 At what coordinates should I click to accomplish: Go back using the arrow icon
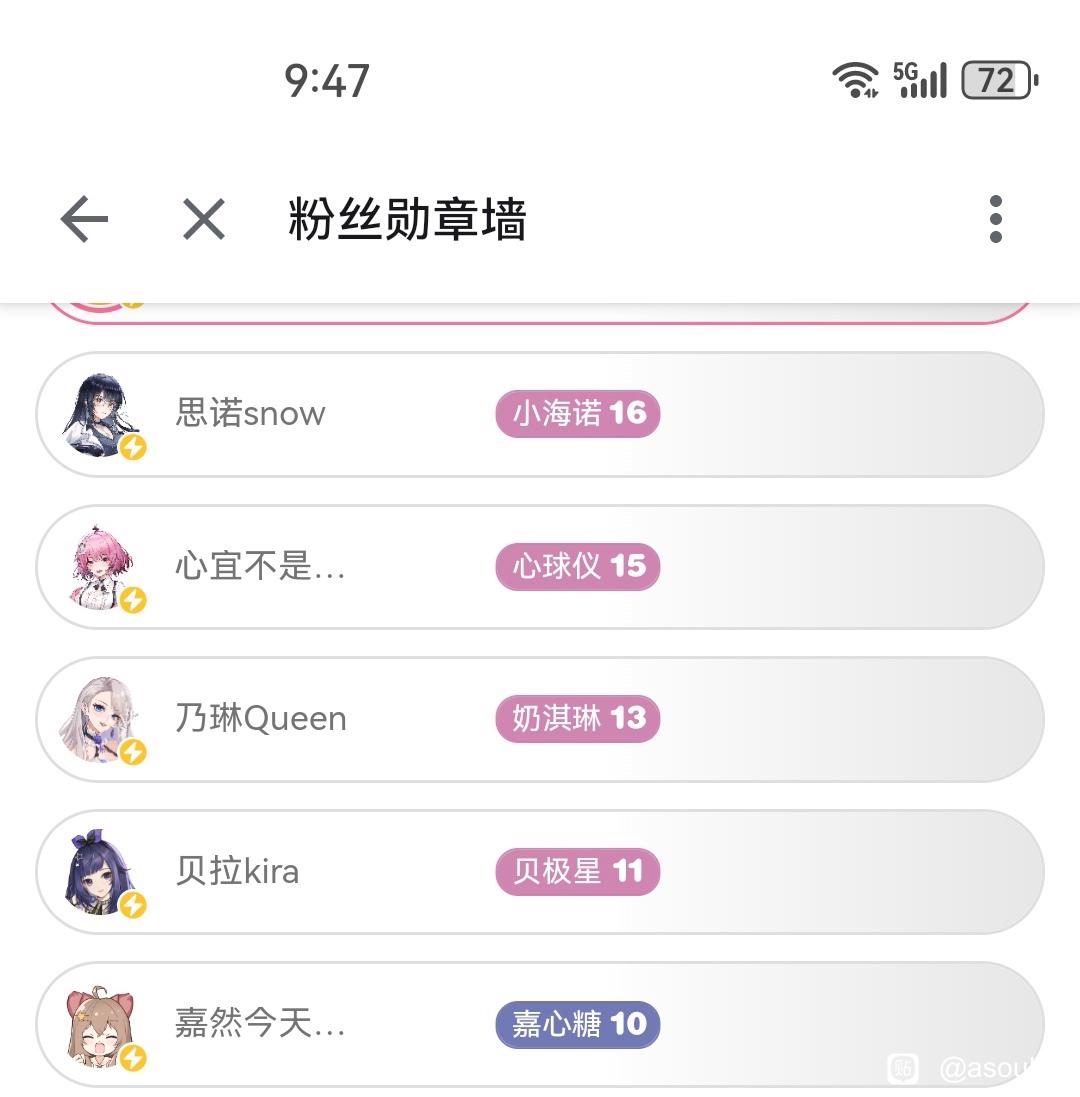coord(84,219)
